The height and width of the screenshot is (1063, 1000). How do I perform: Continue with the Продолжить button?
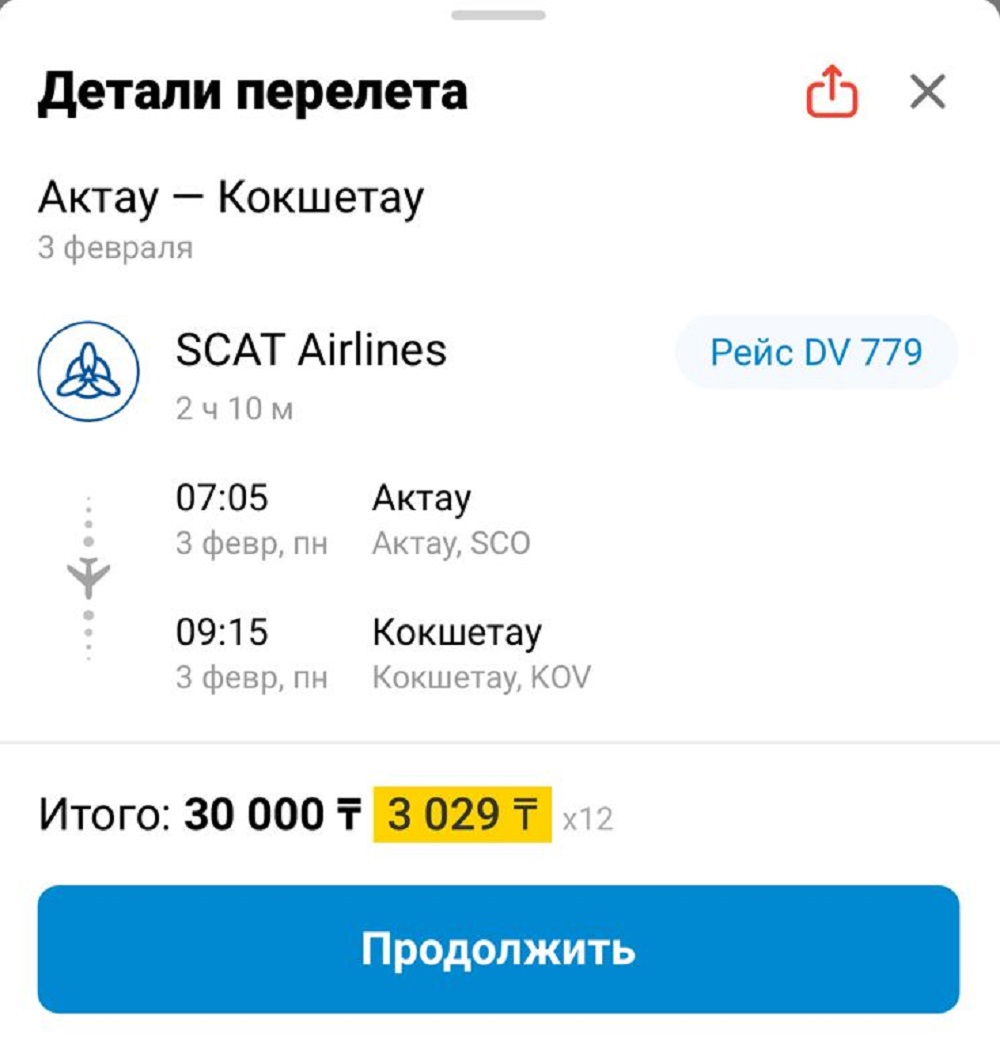[498, 948]
